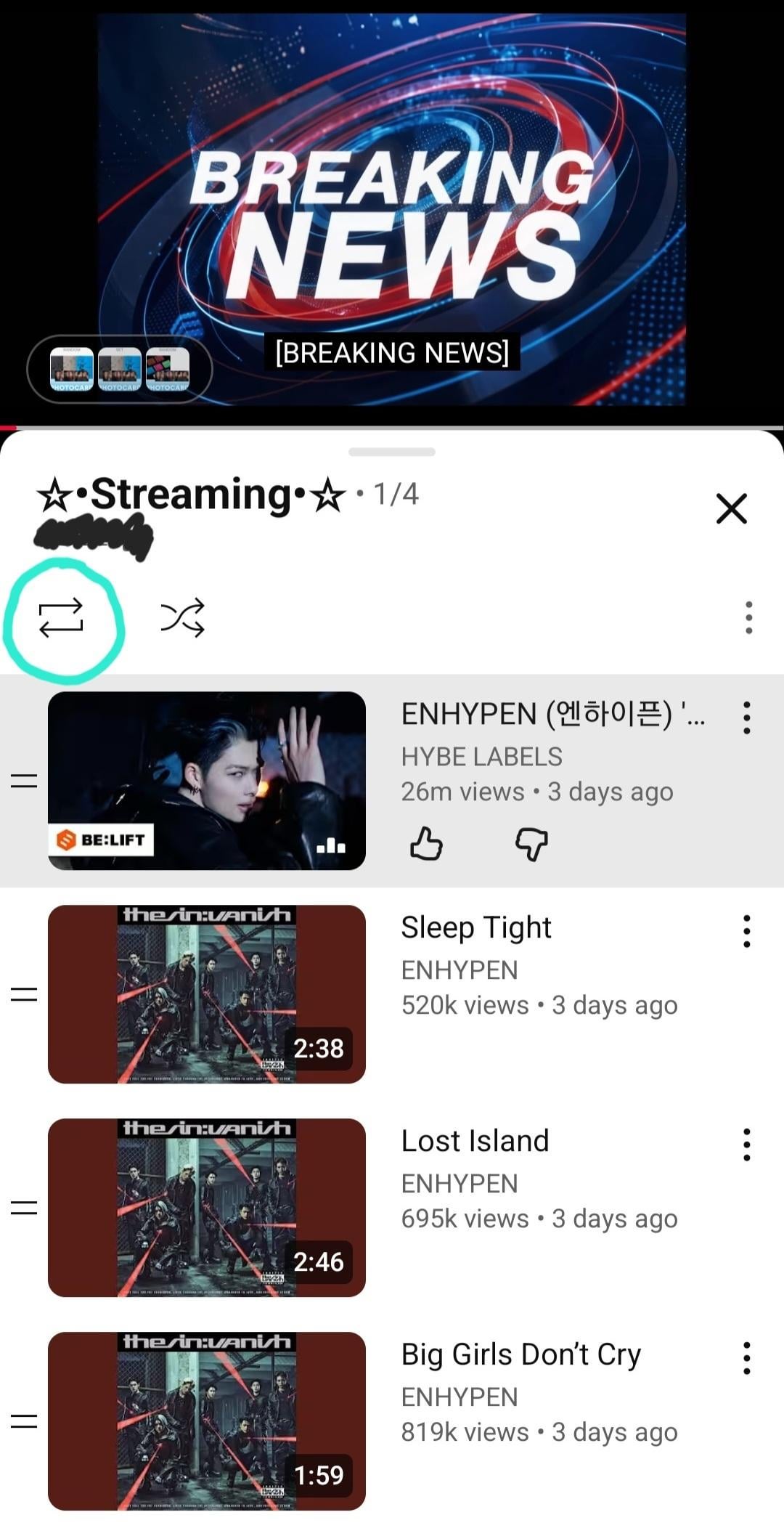Open more options for Big Girls Don't Cry

pos(746,1358)
